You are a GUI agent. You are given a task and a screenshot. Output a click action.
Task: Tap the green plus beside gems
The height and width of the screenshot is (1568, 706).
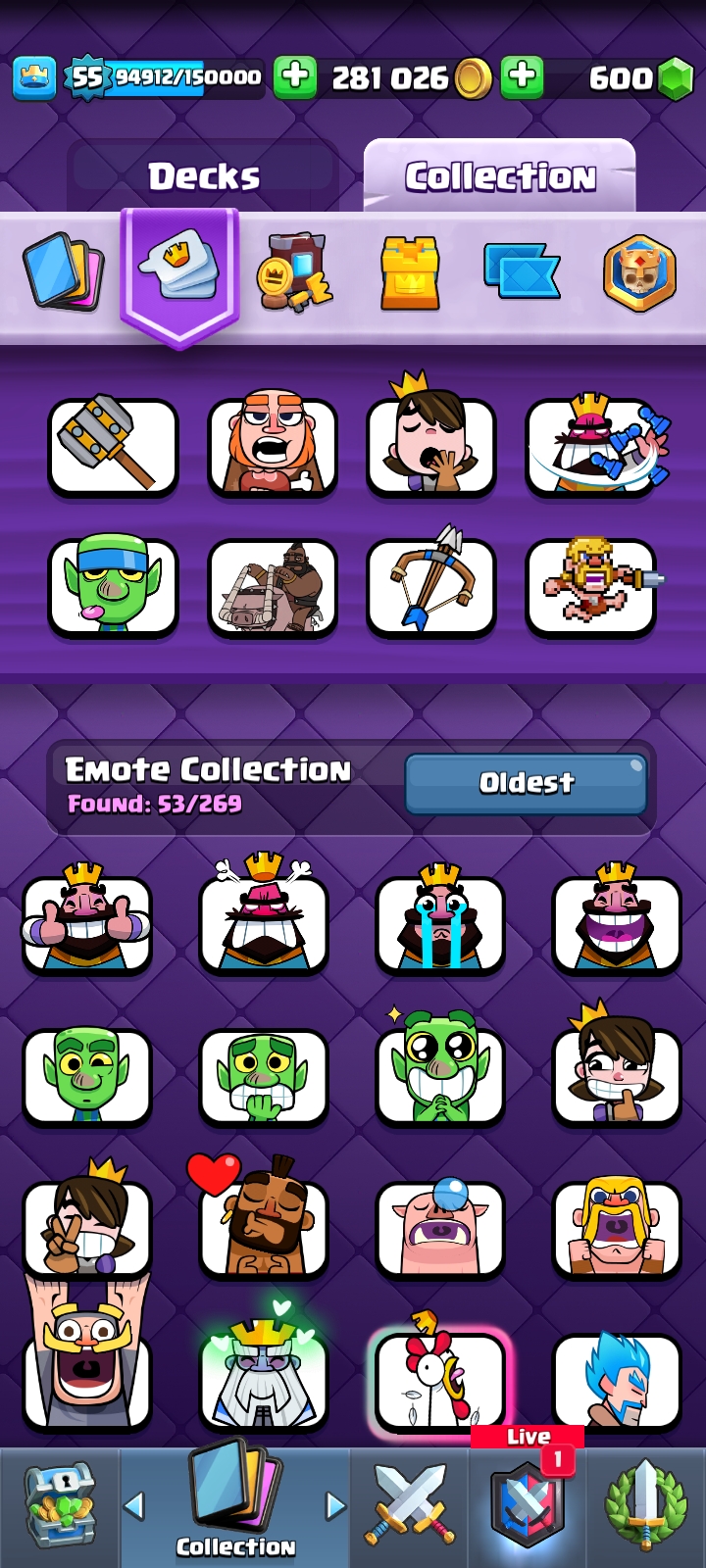pos(522,77)
